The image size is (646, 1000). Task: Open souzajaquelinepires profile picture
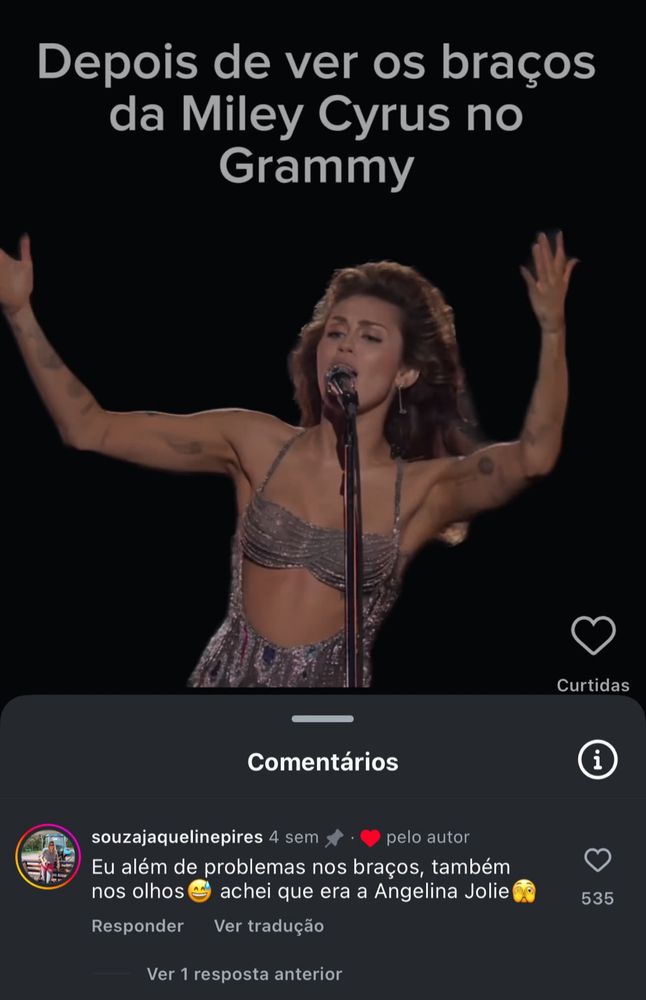coord(48,857)
